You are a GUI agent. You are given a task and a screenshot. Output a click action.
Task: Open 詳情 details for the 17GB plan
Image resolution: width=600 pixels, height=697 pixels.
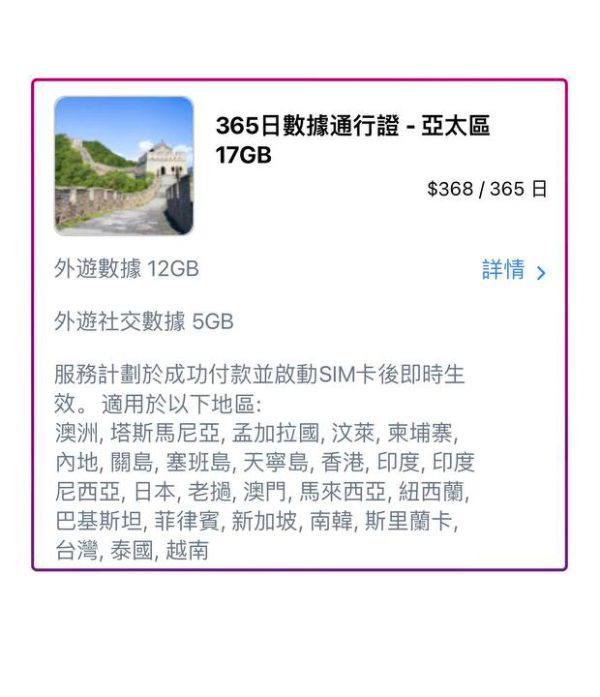coord(514,271)
